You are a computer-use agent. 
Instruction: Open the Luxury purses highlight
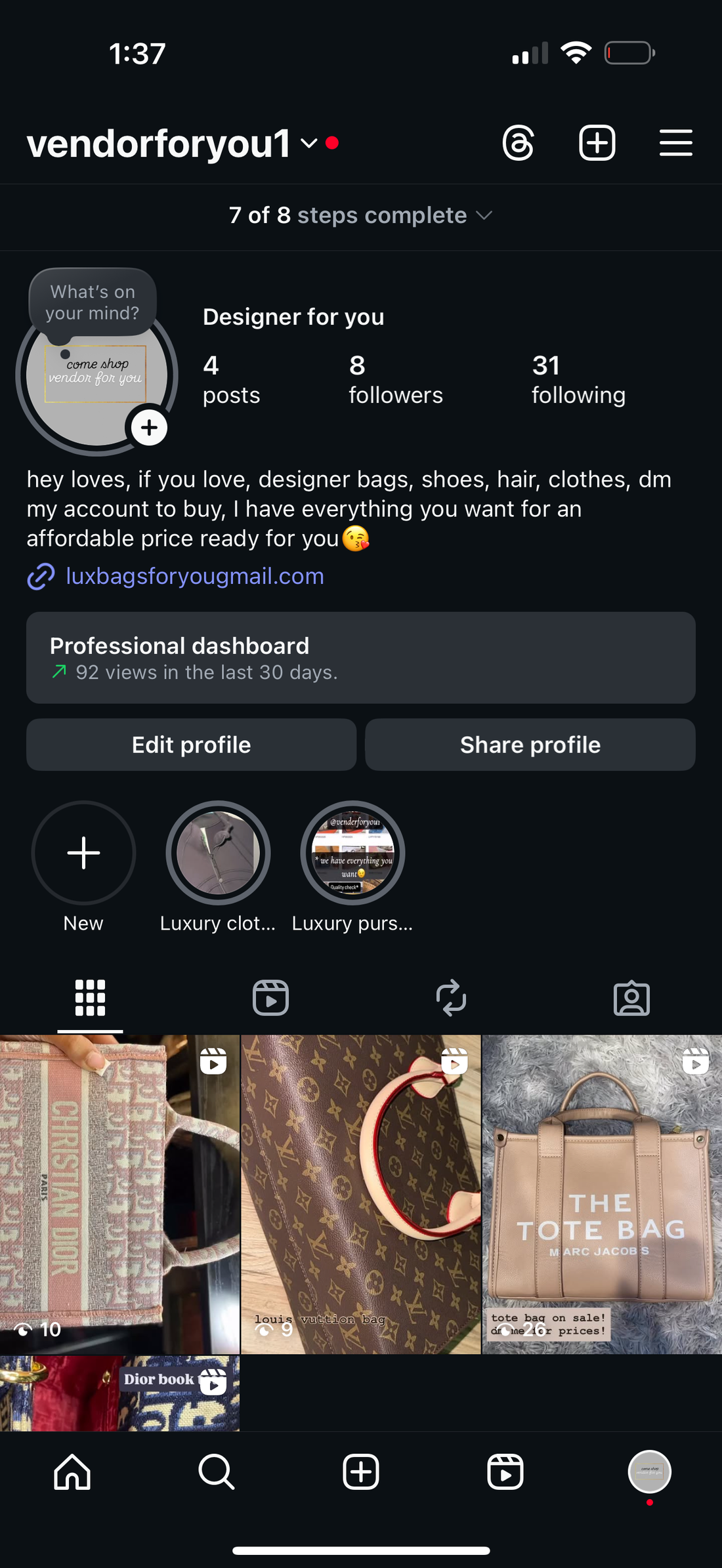pos(352,853)
